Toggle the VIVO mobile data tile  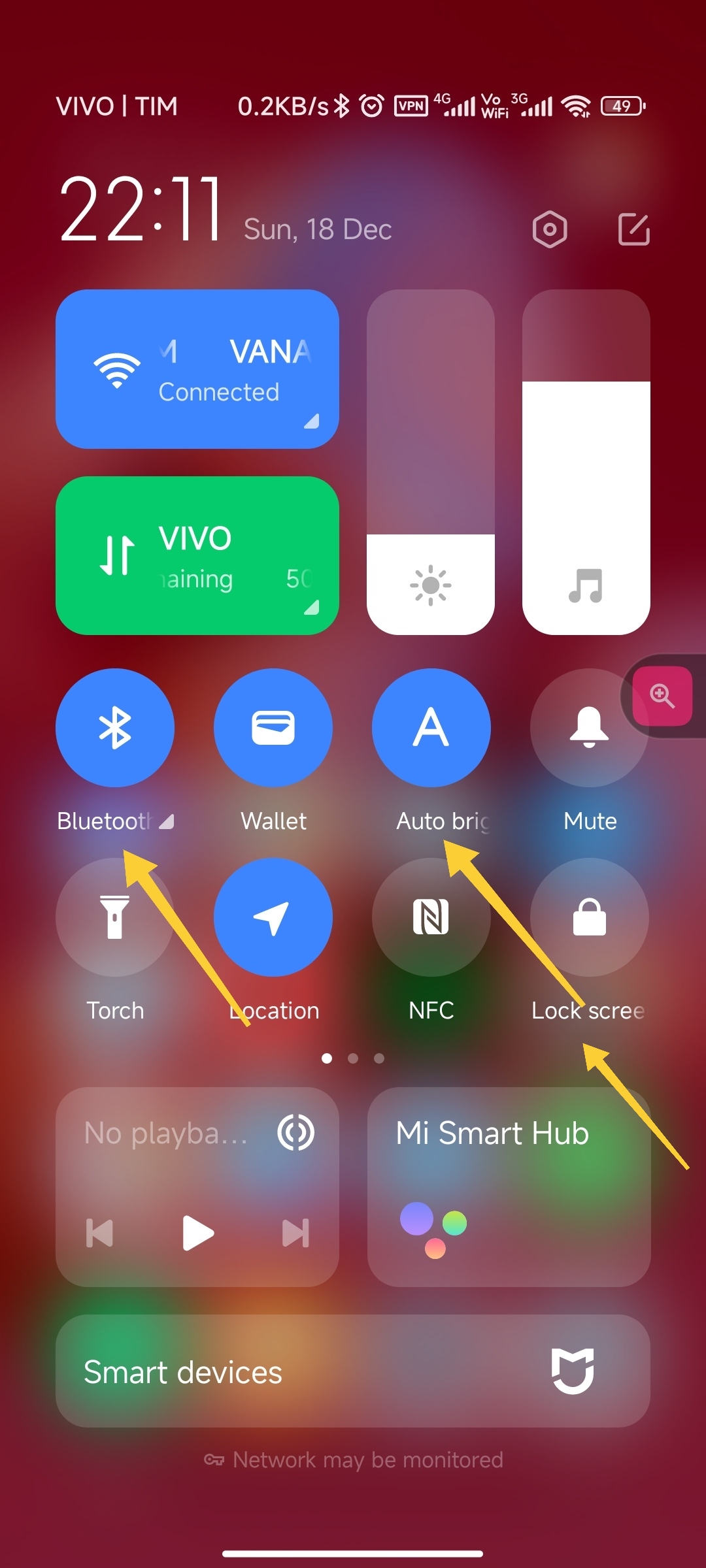pyautogui.click(x=197, y=555)
